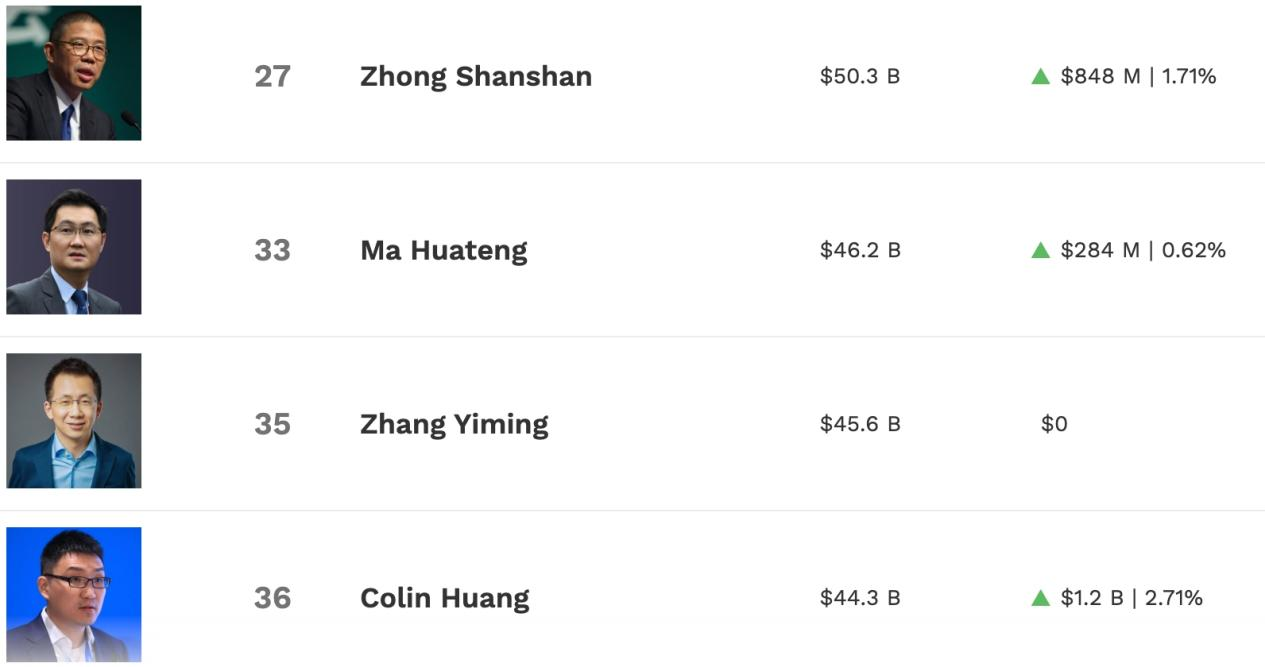
Task: Open Ma Huateng's profile row
Action: point(443,250)
